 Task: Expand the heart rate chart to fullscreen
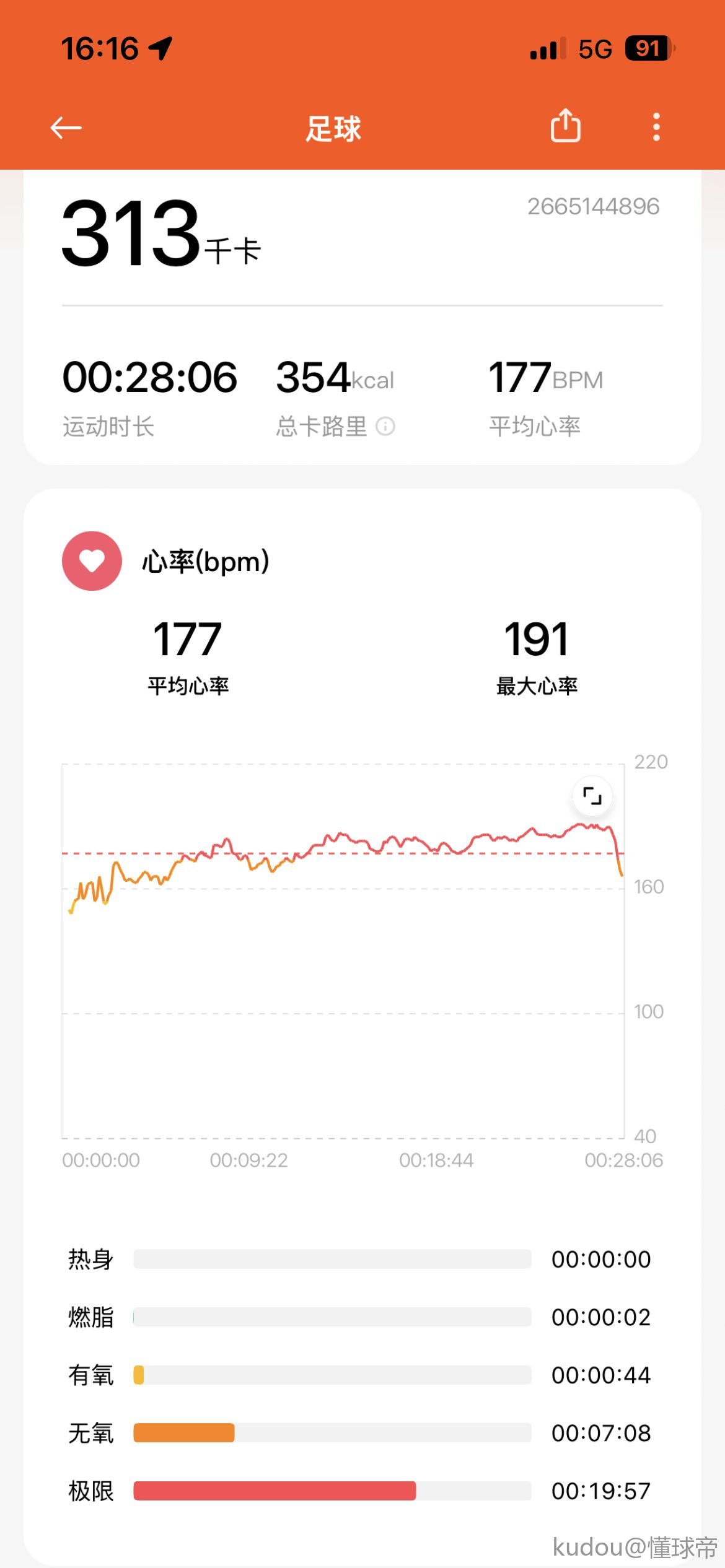(592, 796)
